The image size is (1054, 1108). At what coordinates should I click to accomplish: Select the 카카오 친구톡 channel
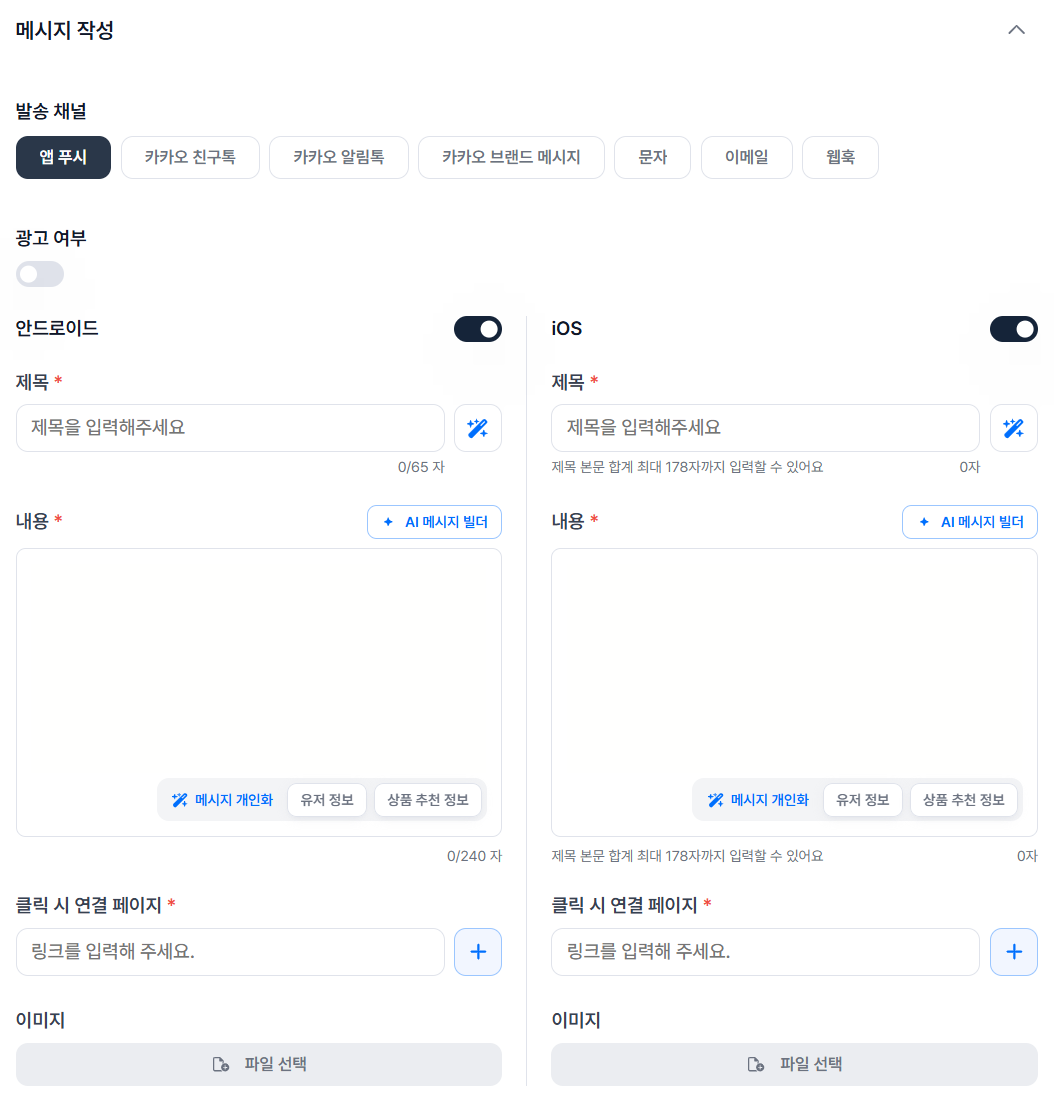pyautogui.click(x=190, y=158)
